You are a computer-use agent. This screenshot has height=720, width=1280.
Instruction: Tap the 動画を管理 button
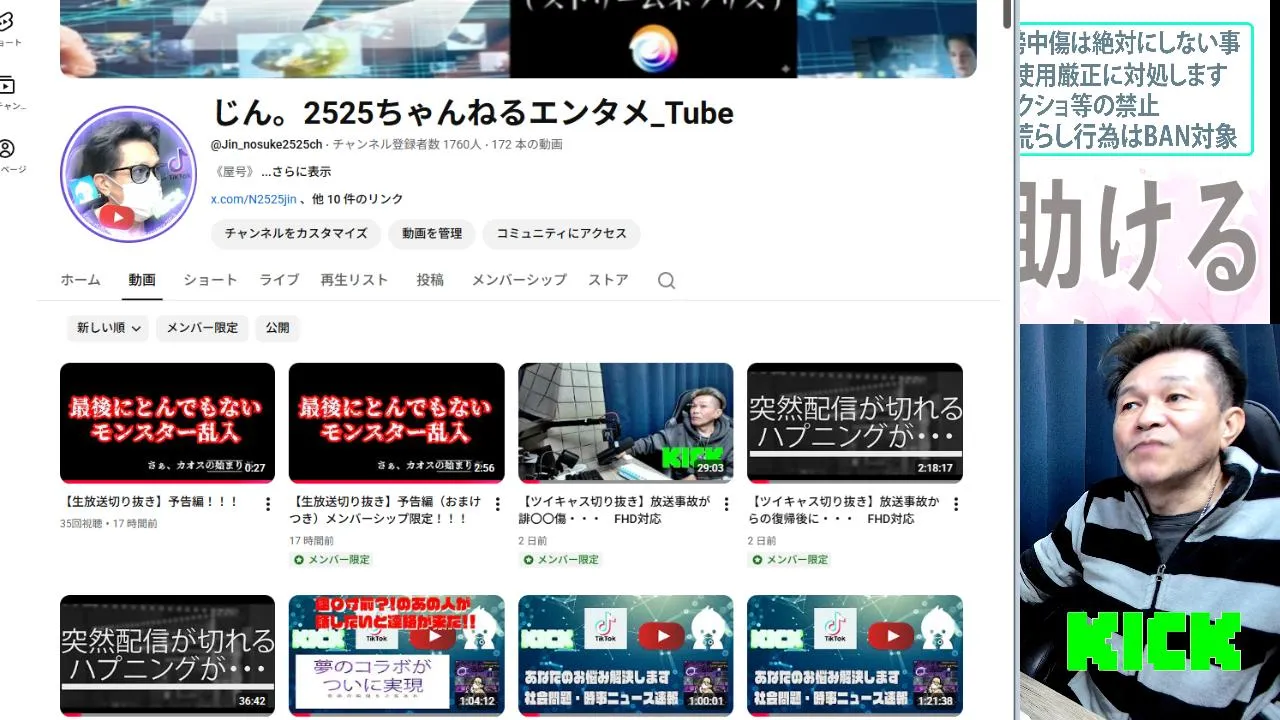point(432,233)
